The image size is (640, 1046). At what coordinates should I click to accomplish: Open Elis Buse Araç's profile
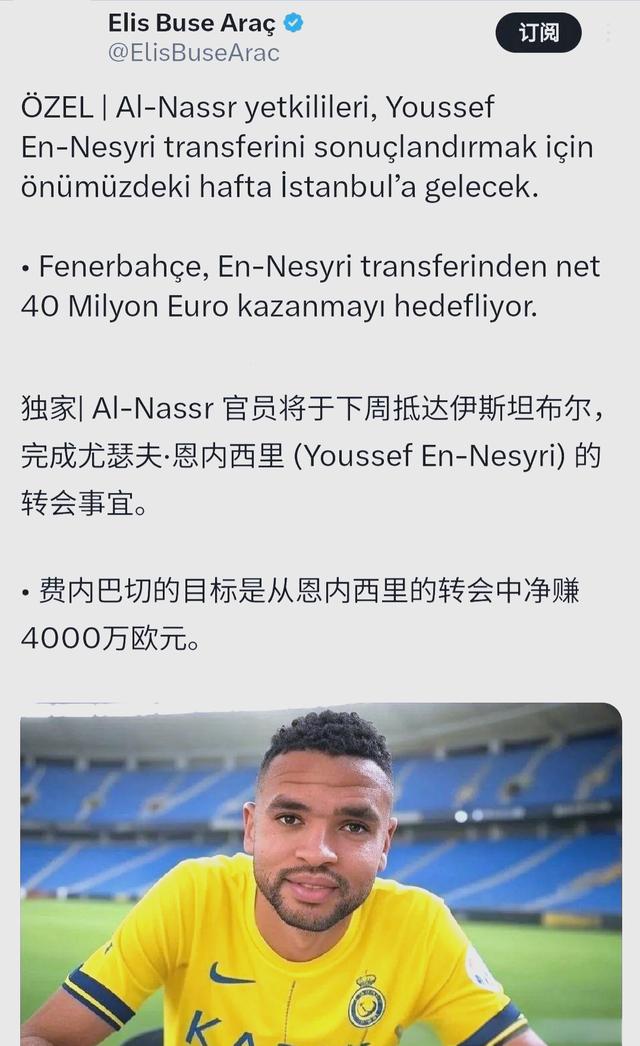pos(191,23)
